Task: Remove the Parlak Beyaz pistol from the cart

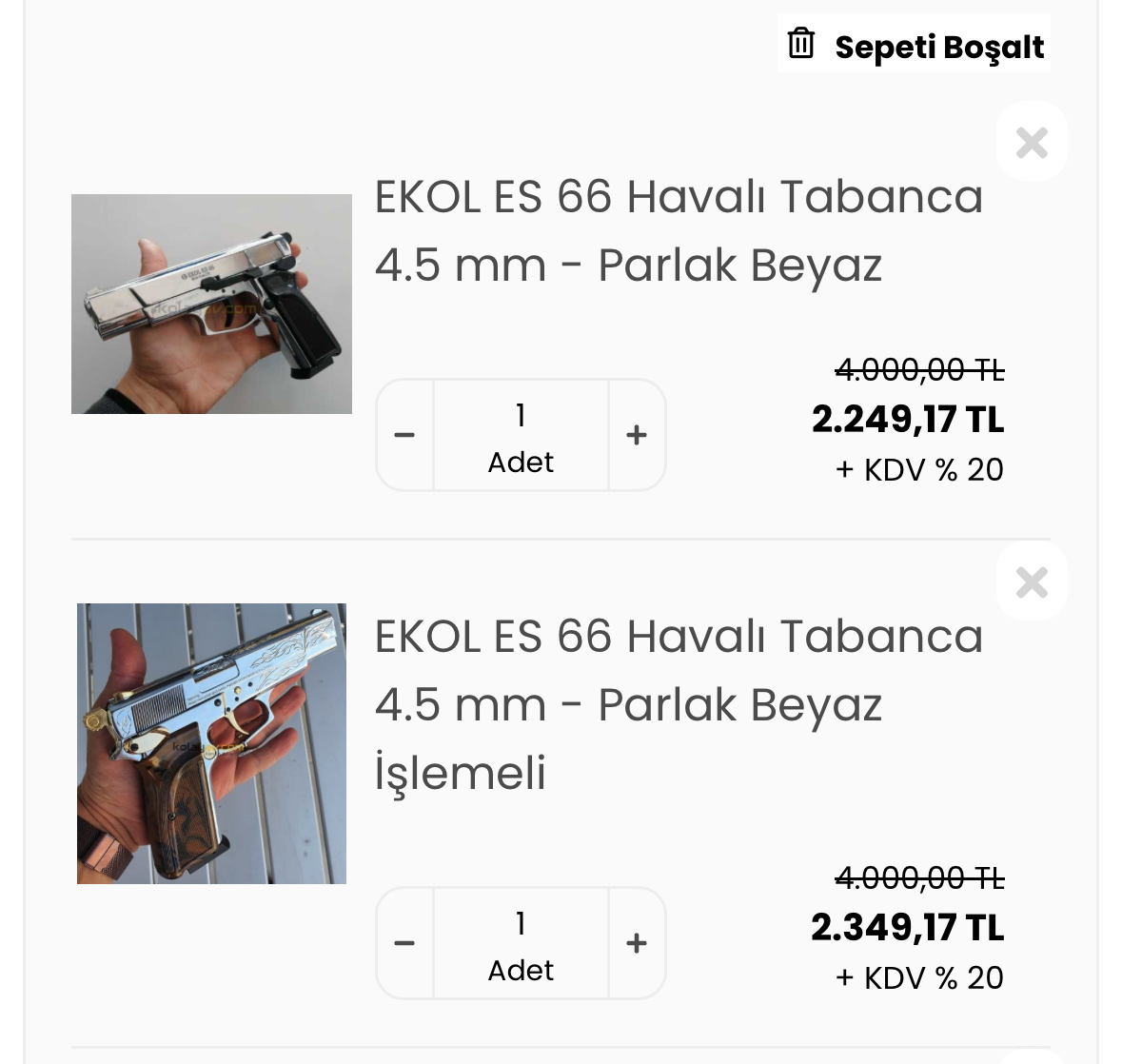Action: pos(1032,143)
